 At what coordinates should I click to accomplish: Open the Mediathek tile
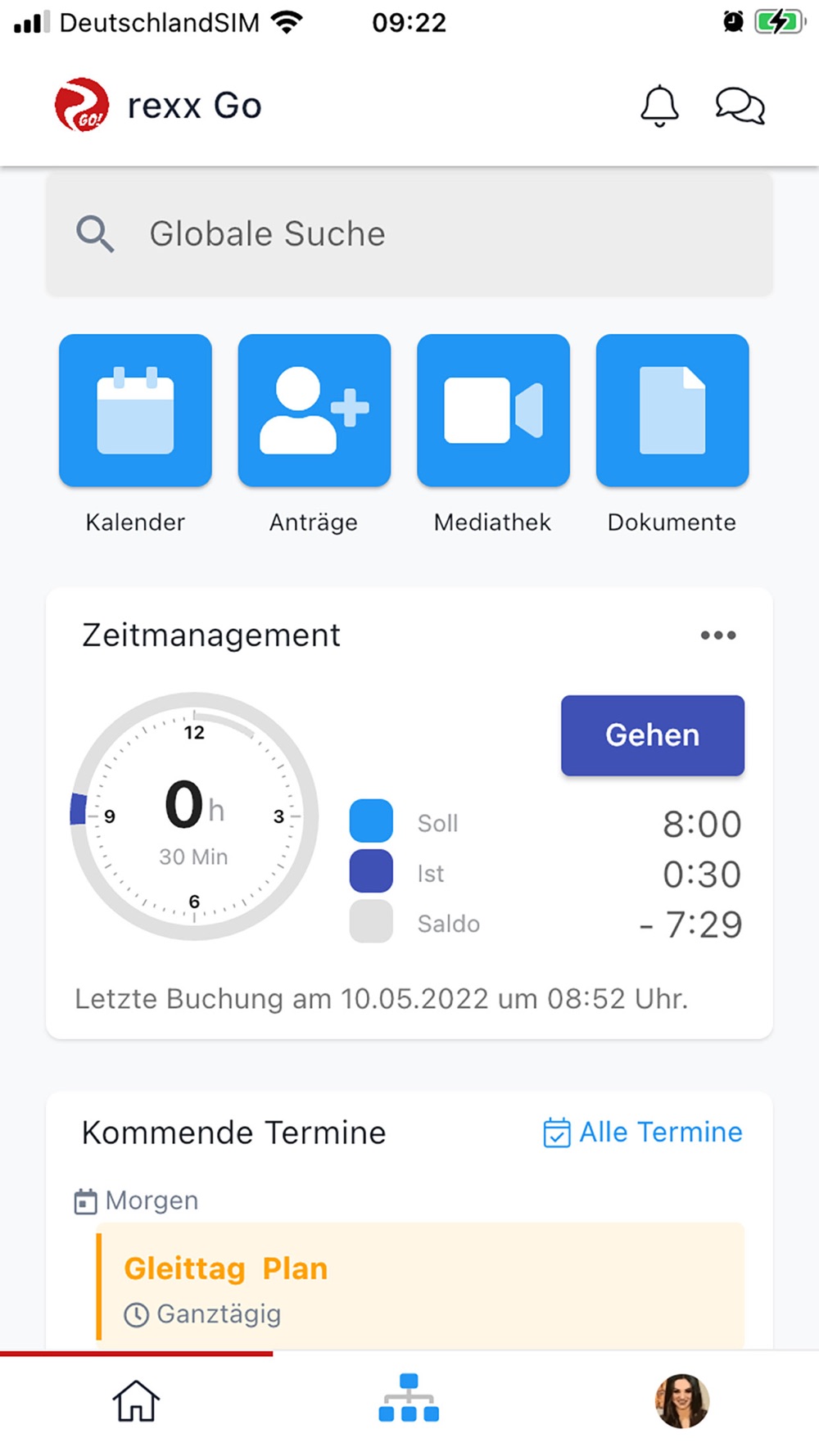click(493, 410)
